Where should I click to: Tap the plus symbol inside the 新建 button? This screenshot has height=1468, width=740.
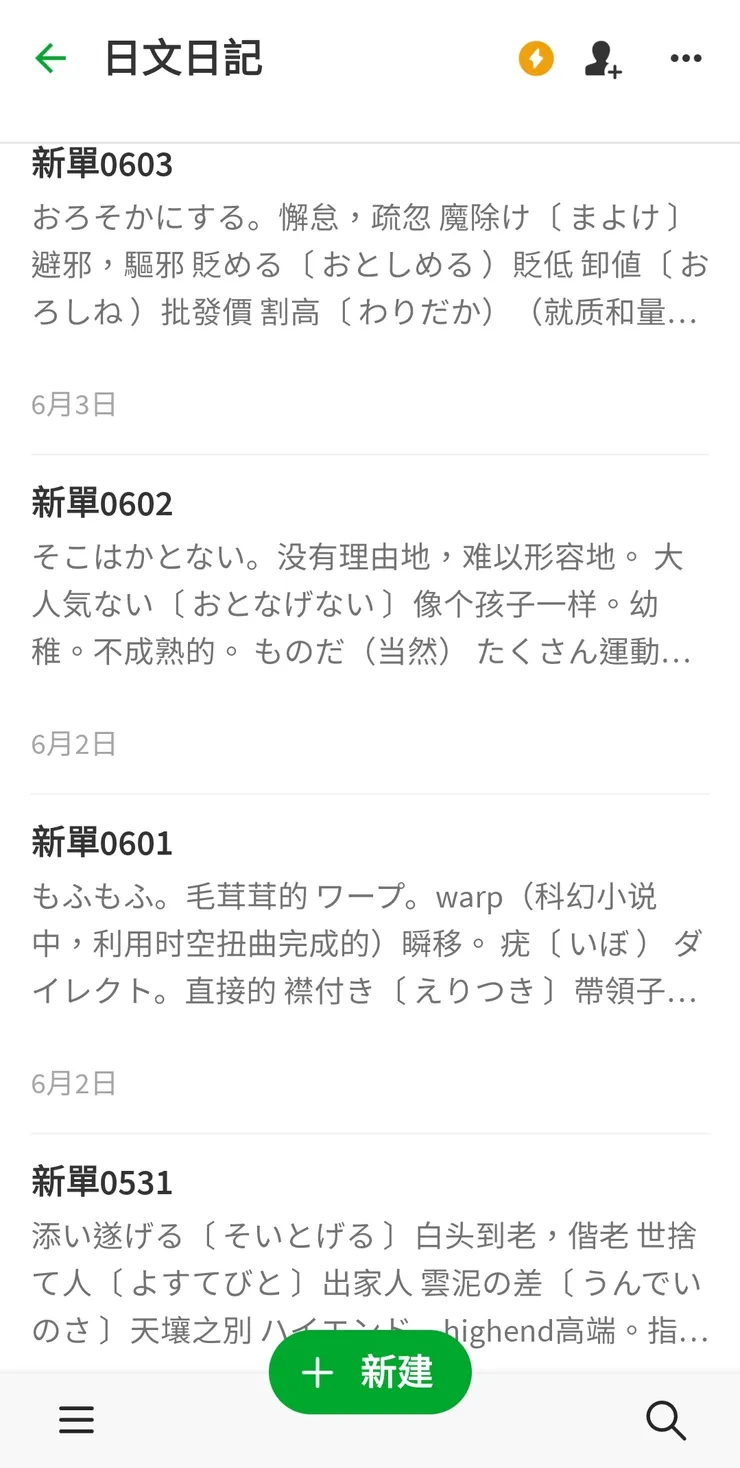point(317,1372)
